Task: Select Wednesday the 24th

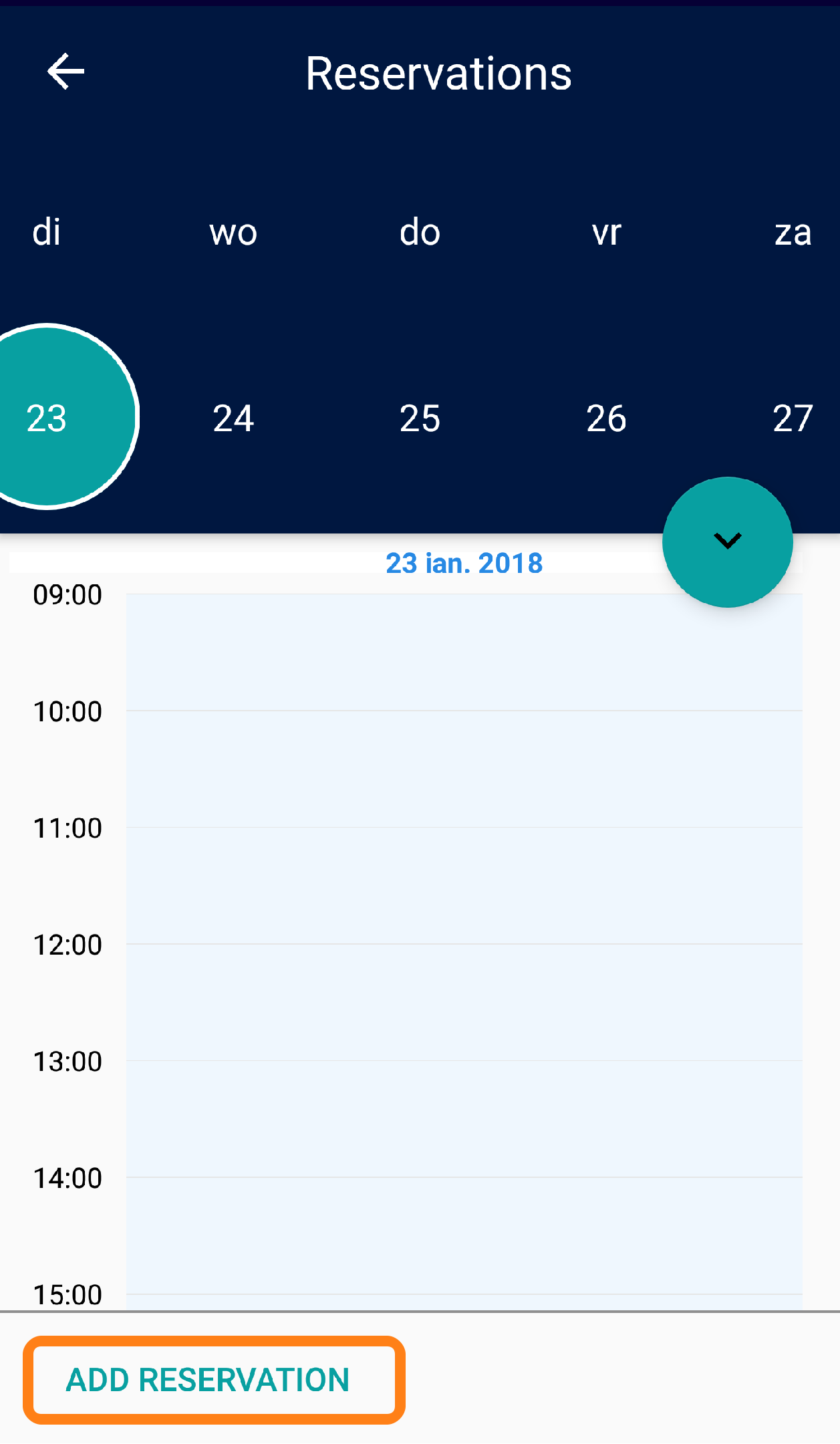Action: pyautogui.click(x=233, y=418)
